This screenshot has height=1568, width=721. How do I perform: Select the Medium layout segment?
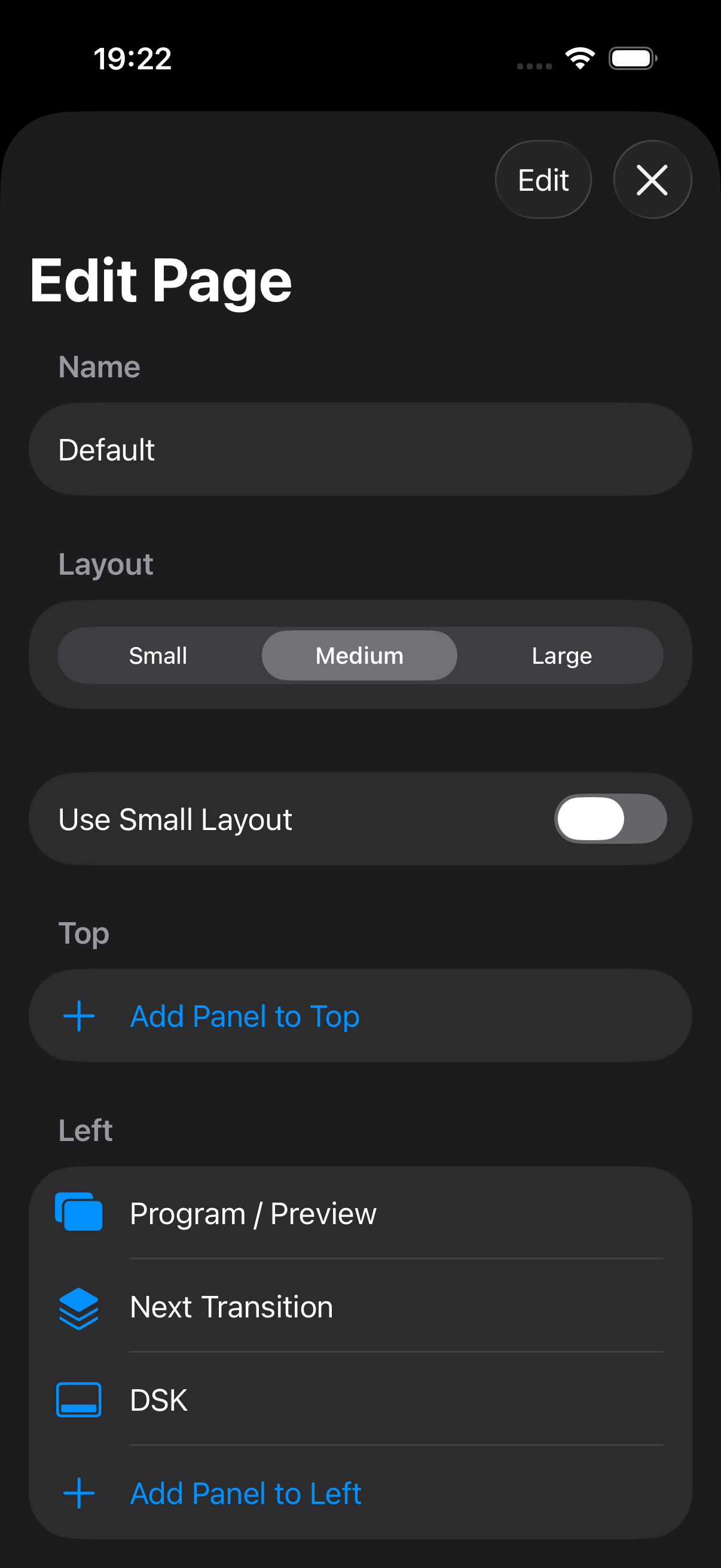pos(359,655)
